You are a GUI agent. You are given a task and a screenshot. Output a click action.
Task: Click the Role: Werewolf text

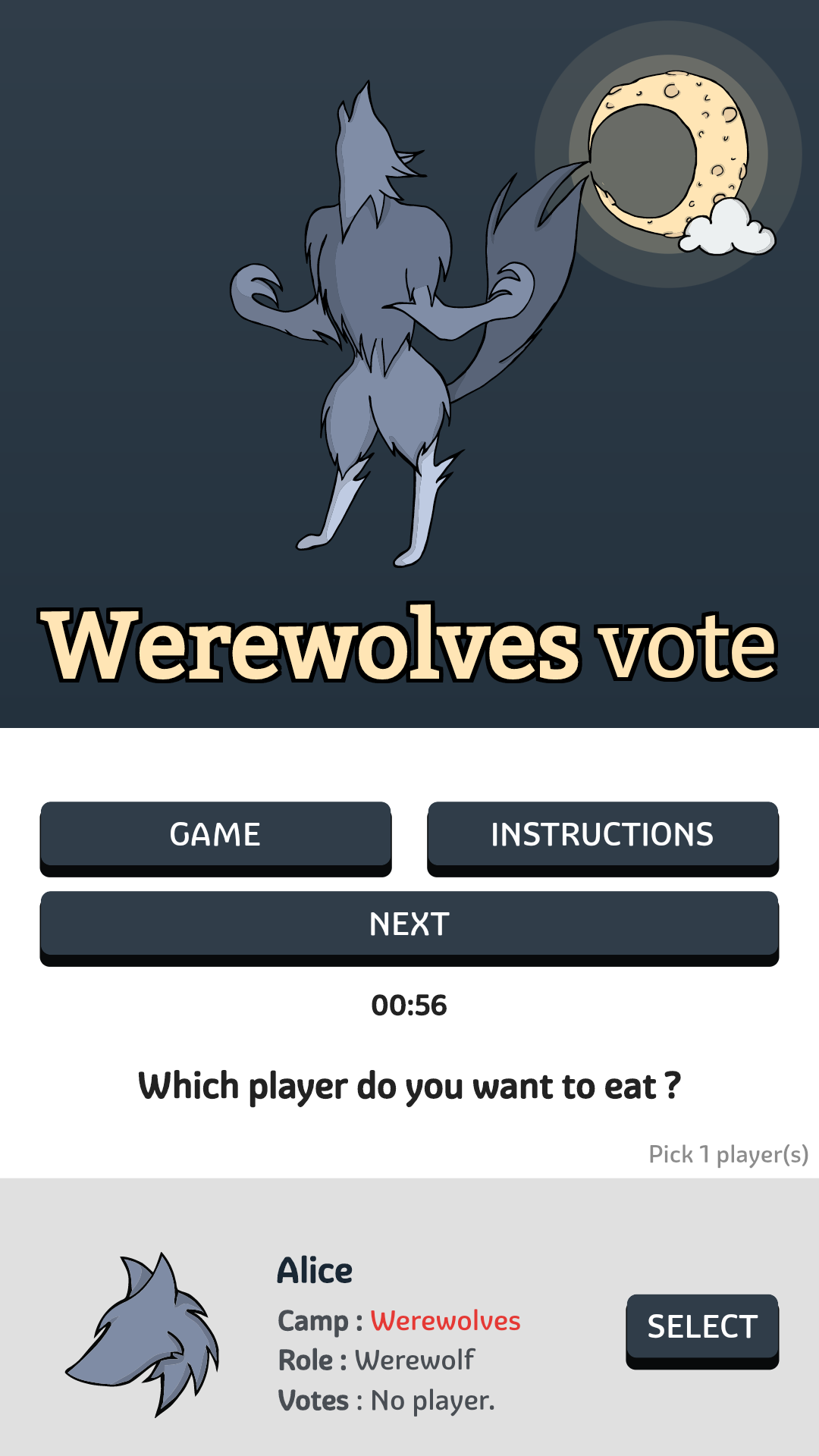[375, 1360]
